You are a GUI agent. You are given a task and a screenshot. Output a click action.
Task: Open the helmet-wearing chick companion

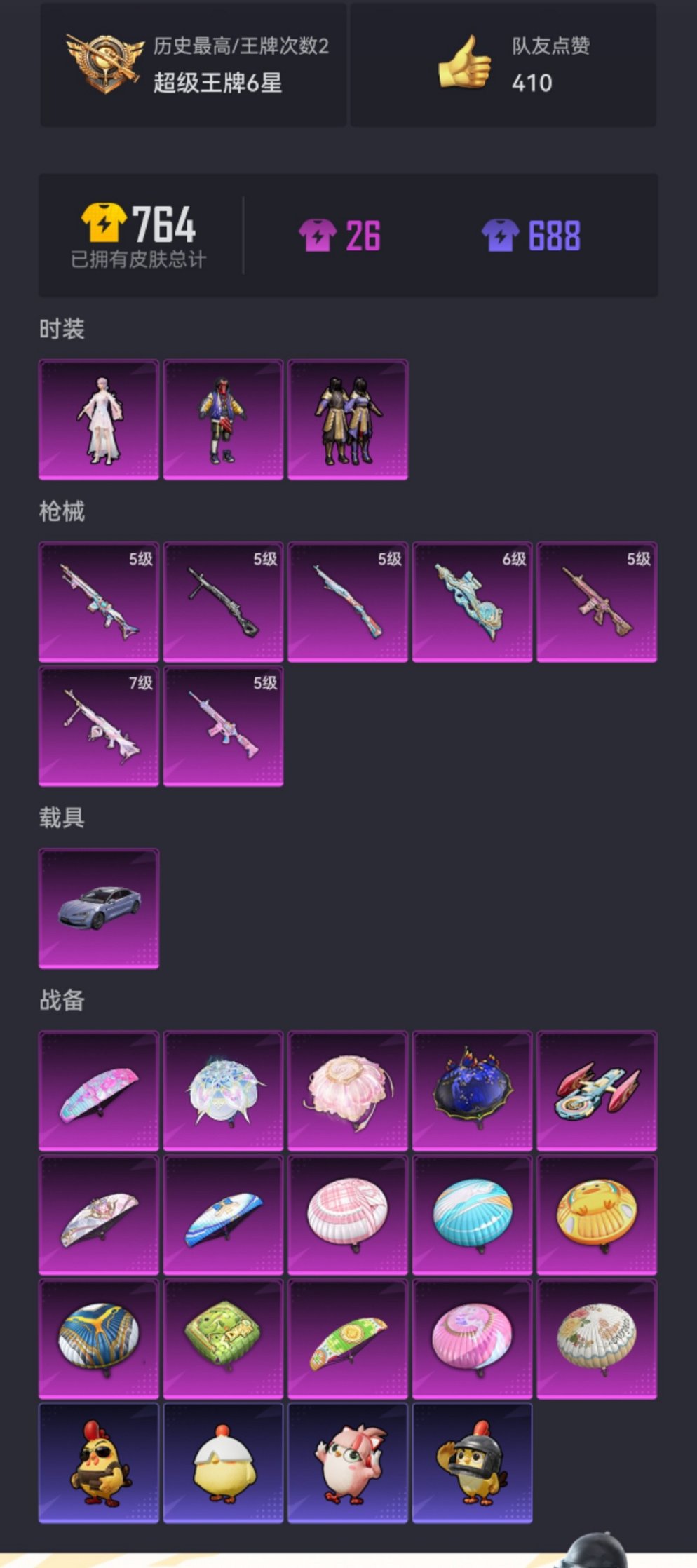(472, 1464)
